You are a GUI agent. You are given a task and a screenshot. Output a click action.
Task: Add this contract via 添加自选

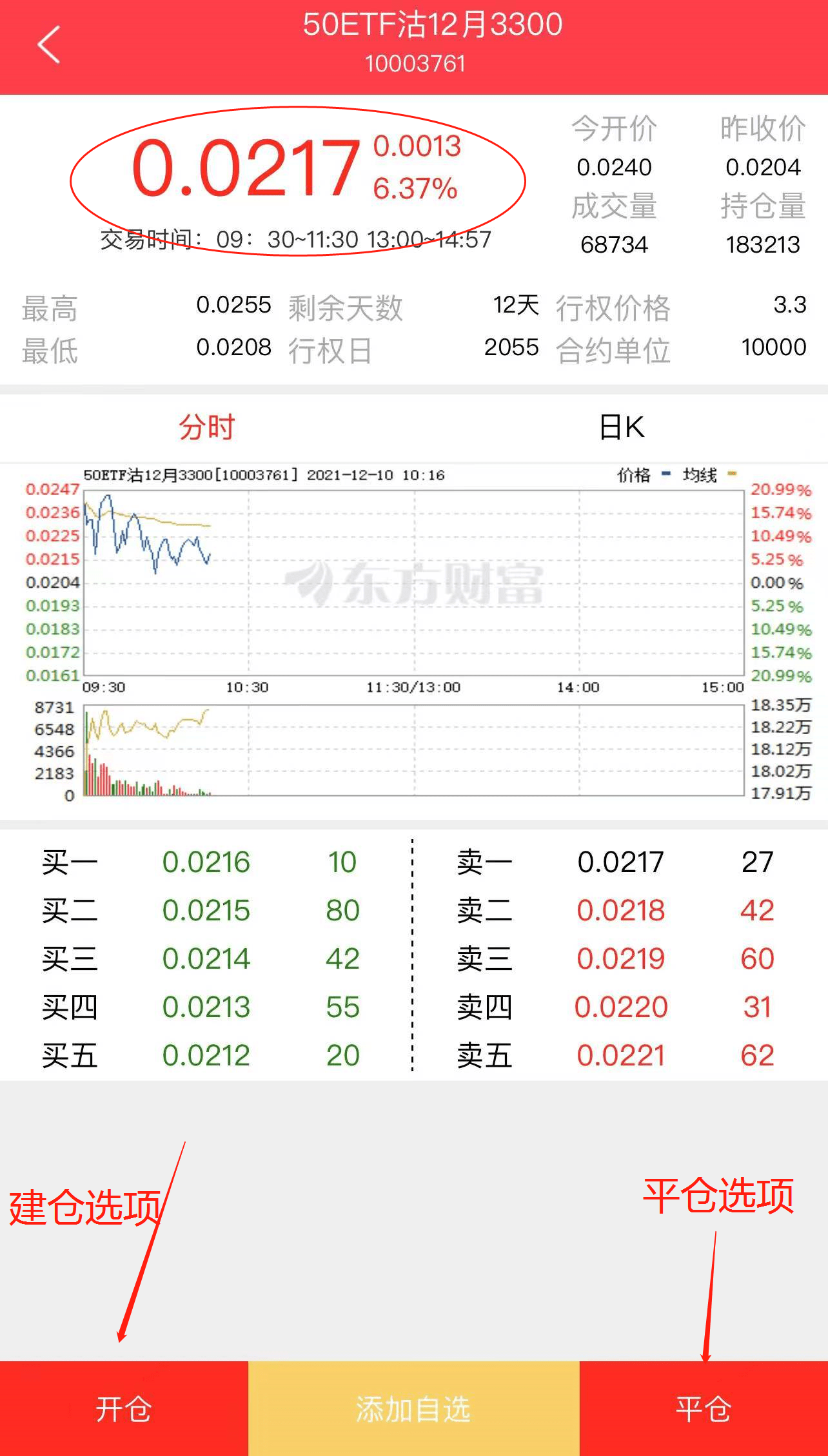[x=413, y=1409]
